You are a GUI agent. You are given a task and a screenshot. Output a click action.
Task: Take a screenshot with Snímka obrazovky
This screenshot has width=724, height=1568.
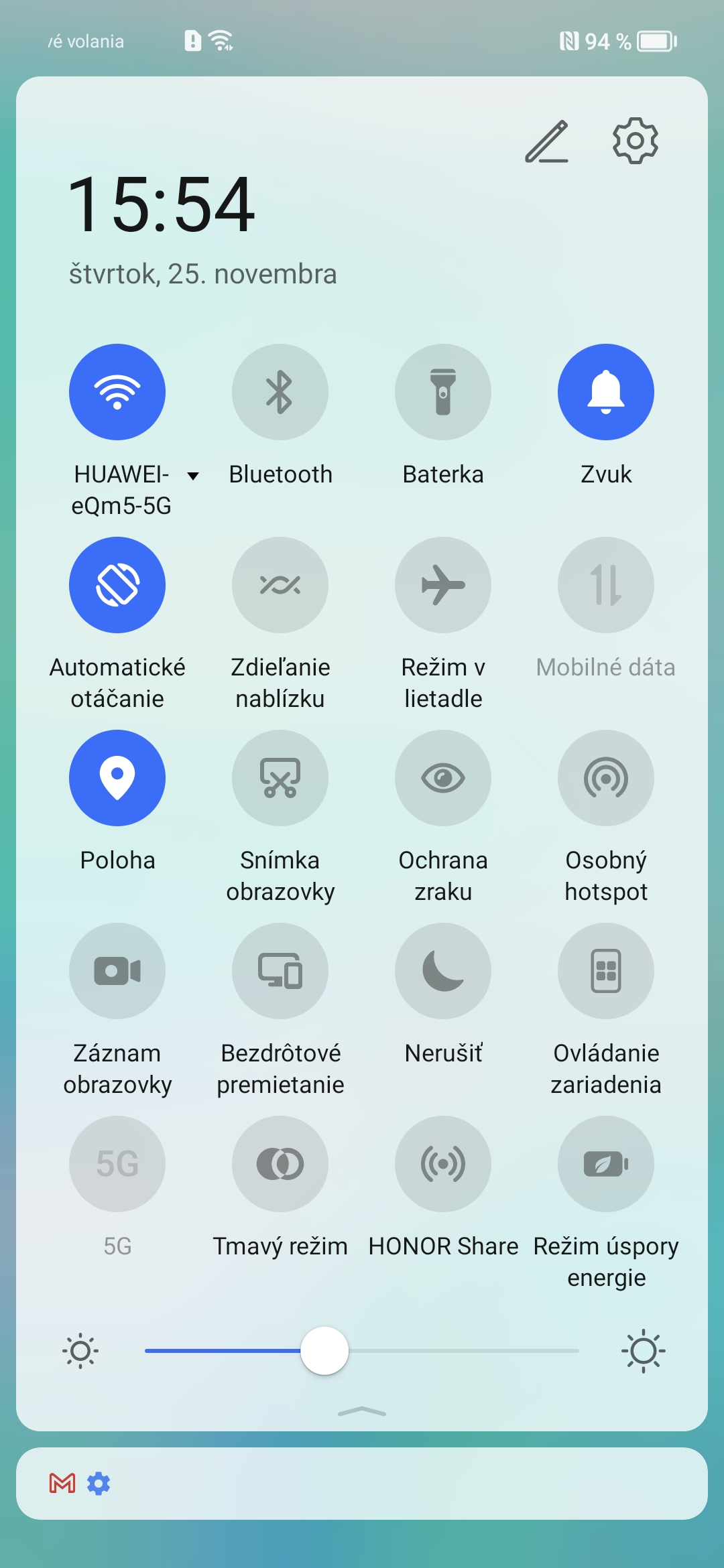(x=280, y=778)
